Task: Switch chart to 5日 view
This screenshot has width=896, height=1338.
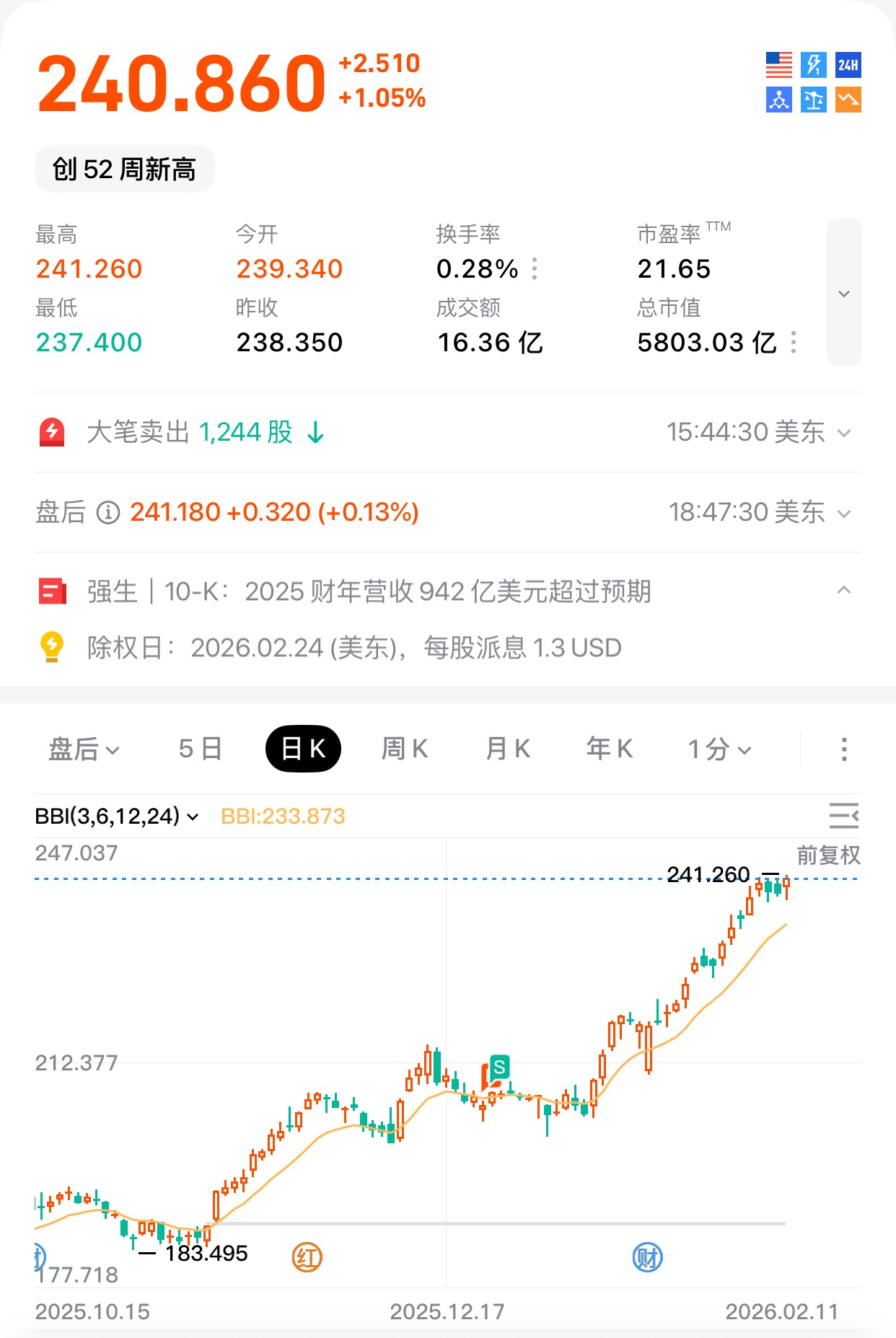Action: (200, 749)
